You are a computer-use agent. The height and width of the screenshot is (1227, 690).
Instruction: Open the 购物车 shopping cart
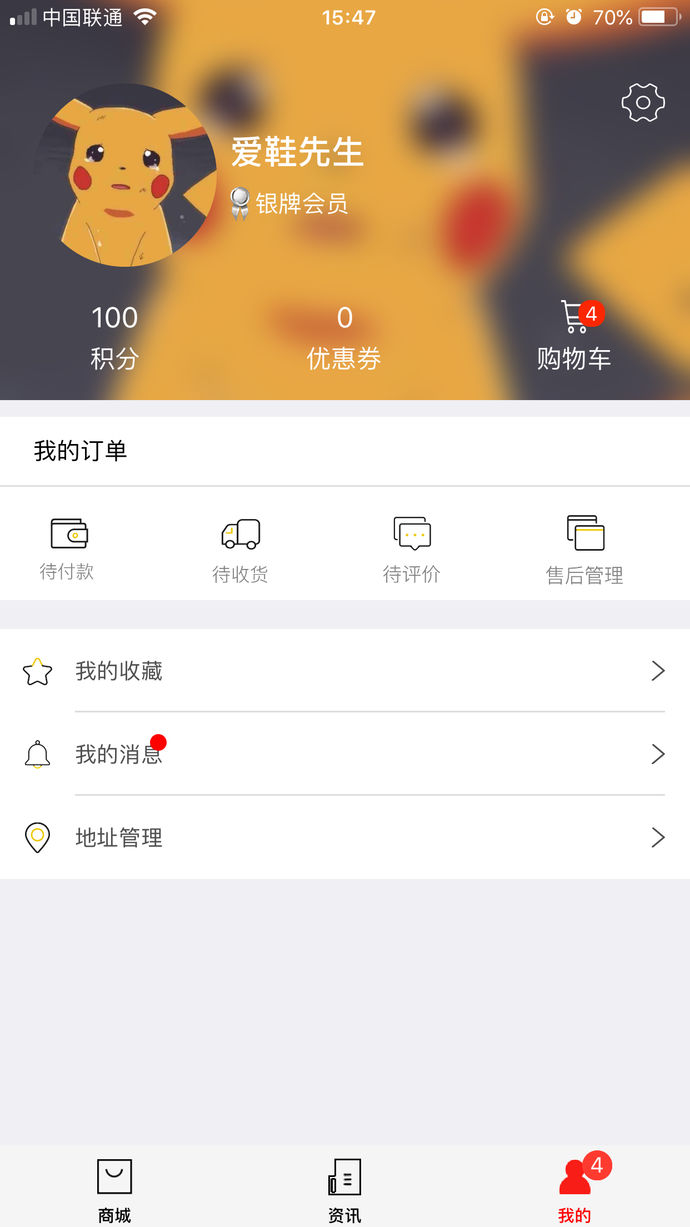click(x=574, y=337)
